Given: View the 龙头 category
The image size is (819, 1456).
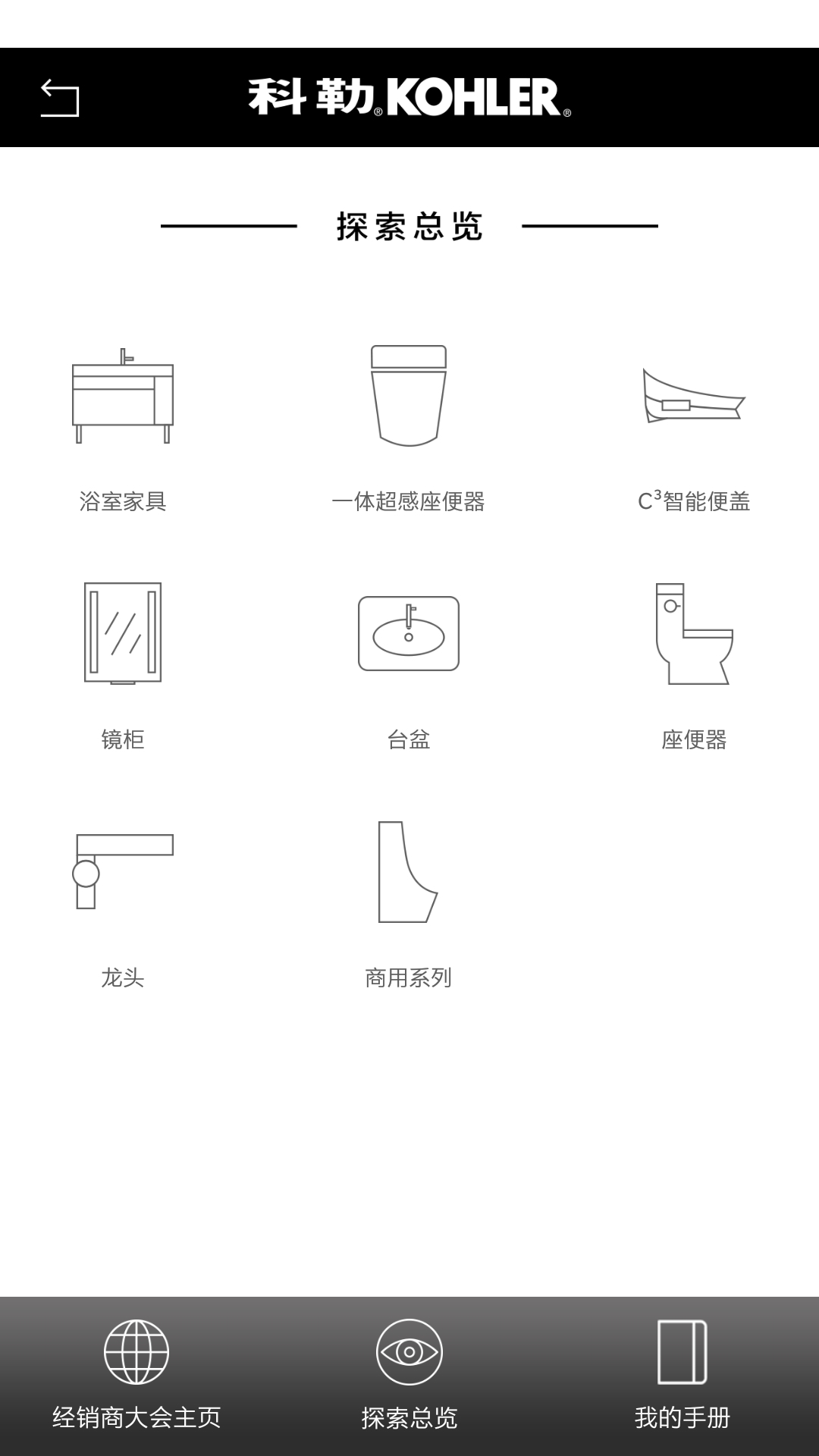Looking at the screenshot, I should pyautogui.click(x=123, y=899).
